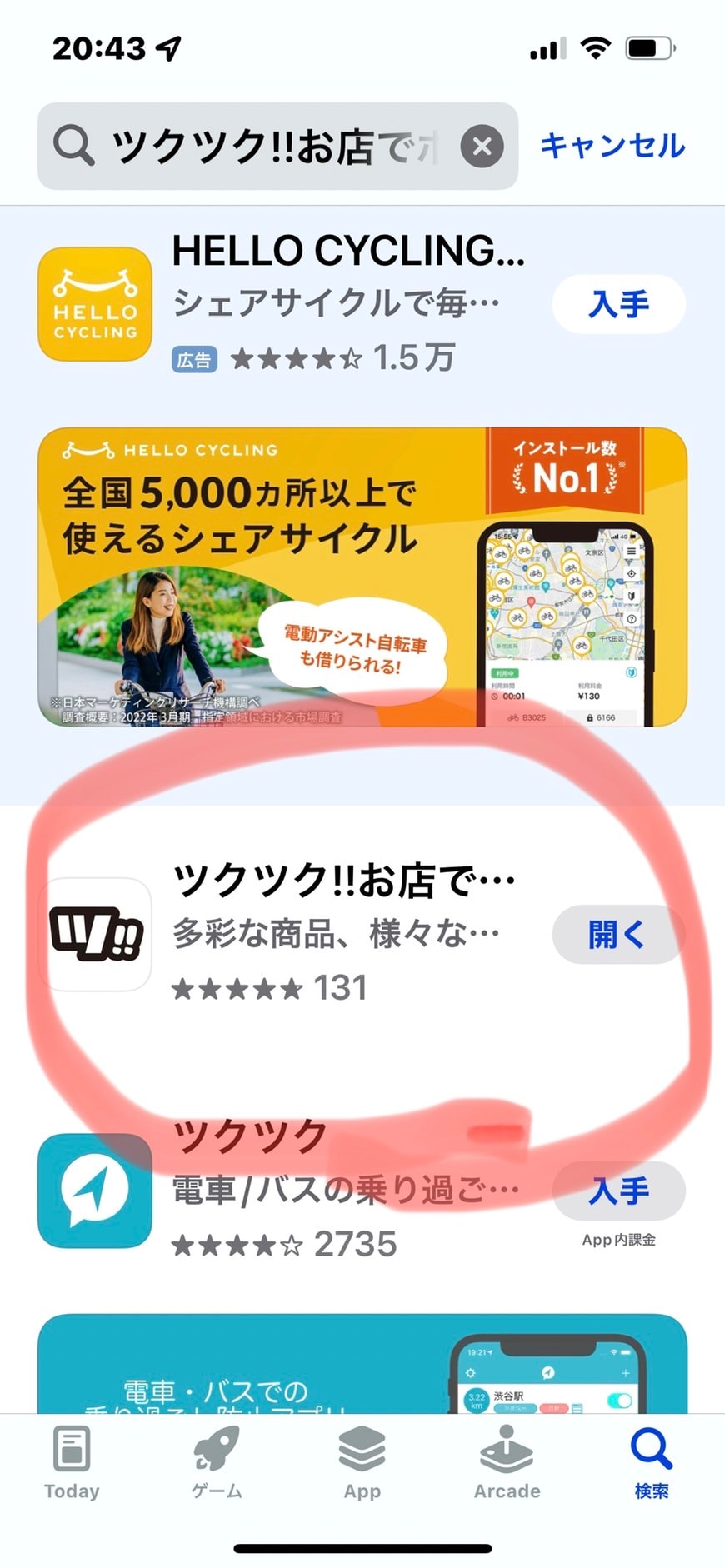This screenshot has width=725, height=1568.
Task: Get the HELLO CYCLING app
Action: click(x=618, y=304)
